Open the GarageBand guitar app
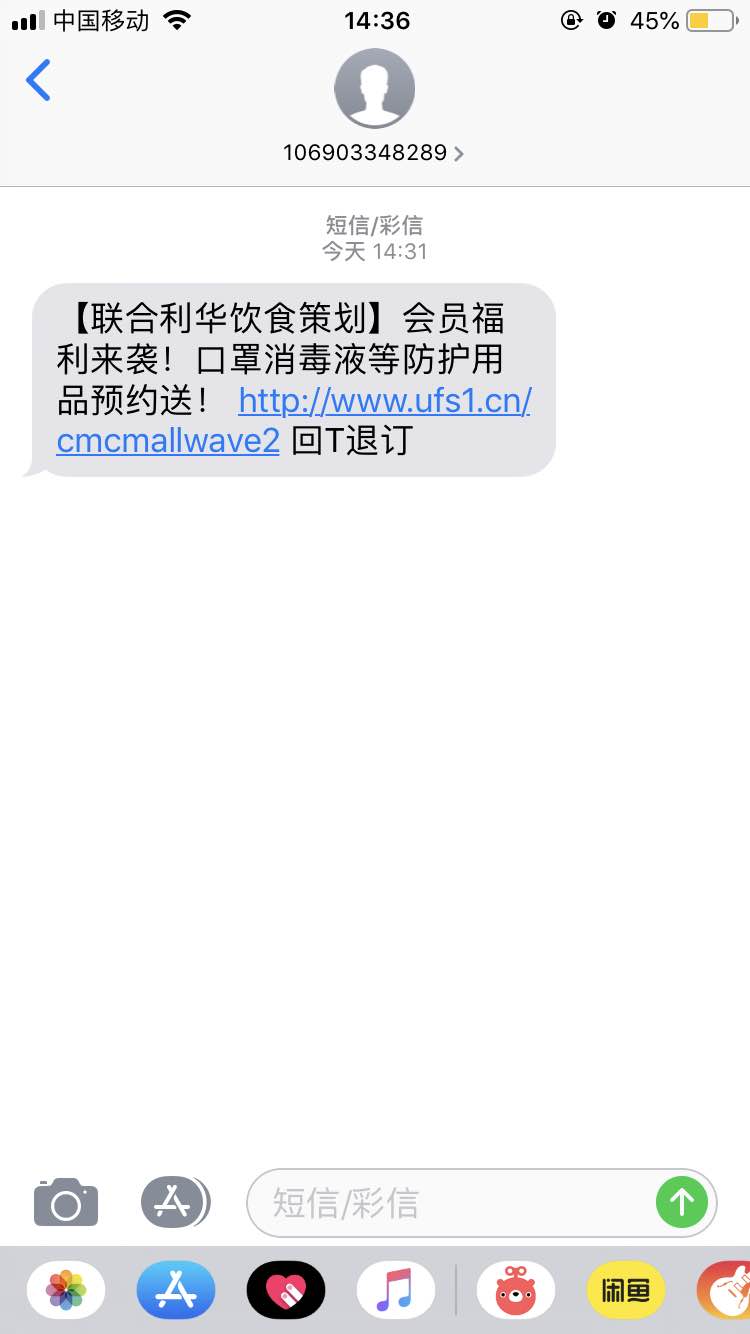The width and height of the screenshot is (750, 1334). click(726, 1290)
